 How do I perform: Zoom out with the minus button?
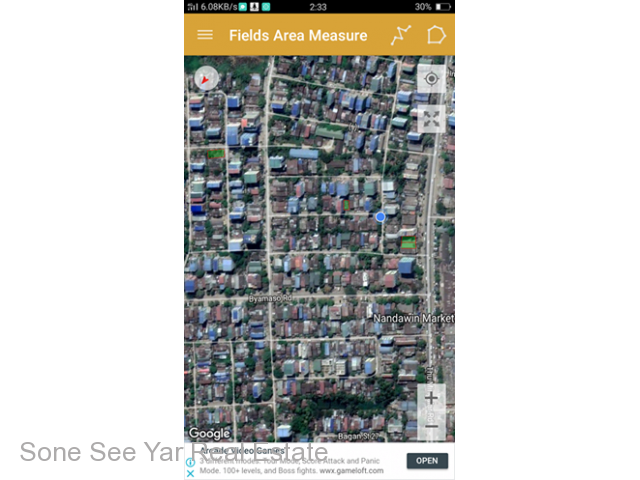[x=431, y=427]
